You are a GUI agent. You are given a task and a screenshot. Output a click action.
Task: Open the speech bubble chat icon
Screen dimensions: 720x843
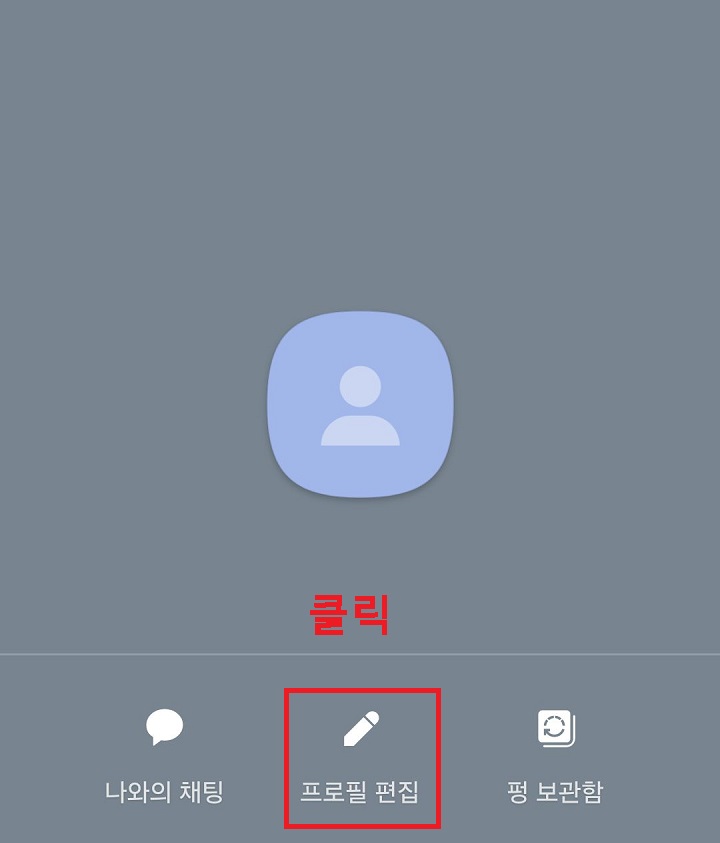[x=163, y=726]
